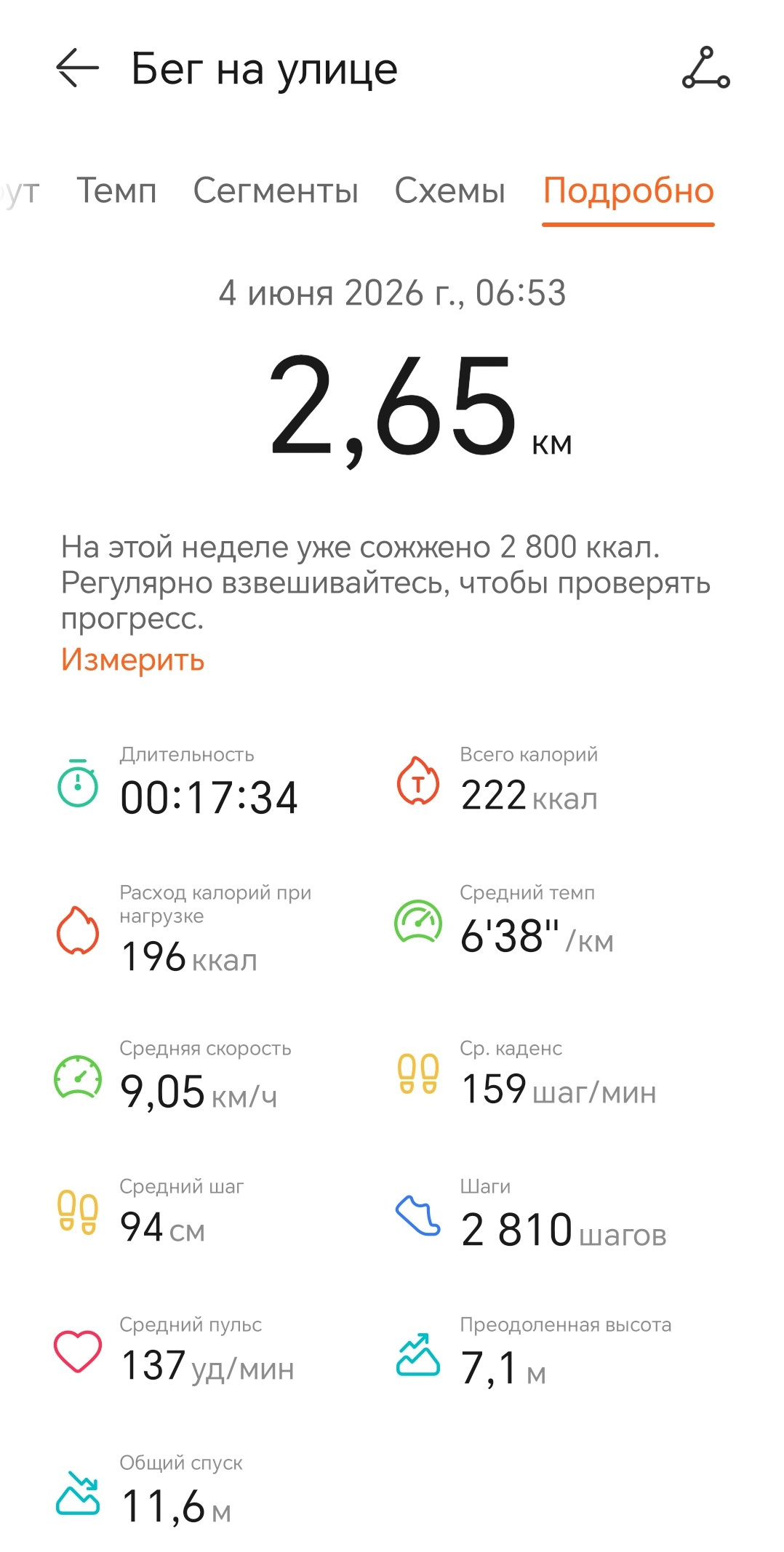Switch to the Схемы tab
The width and height of the screenshot is (784, 1552).
(x=450, y=191)
